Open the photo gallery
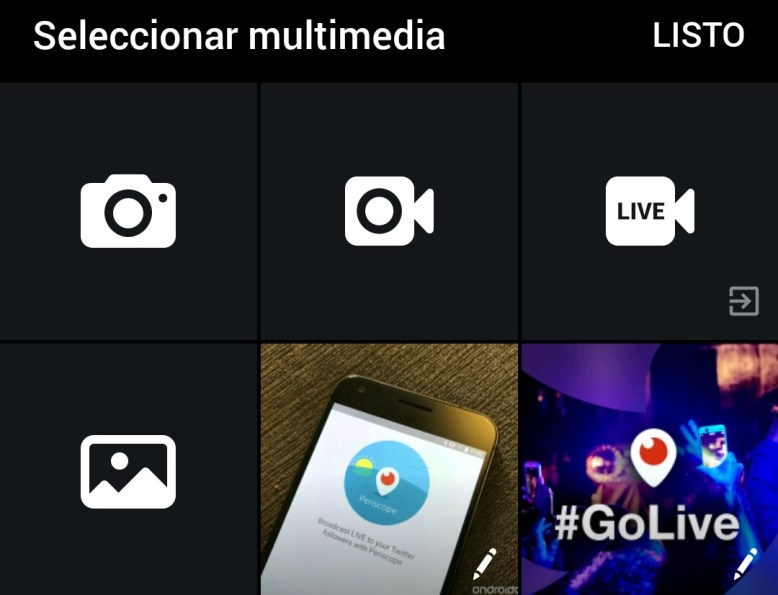This screenshot has width=778, height=595. coord(128,471)
